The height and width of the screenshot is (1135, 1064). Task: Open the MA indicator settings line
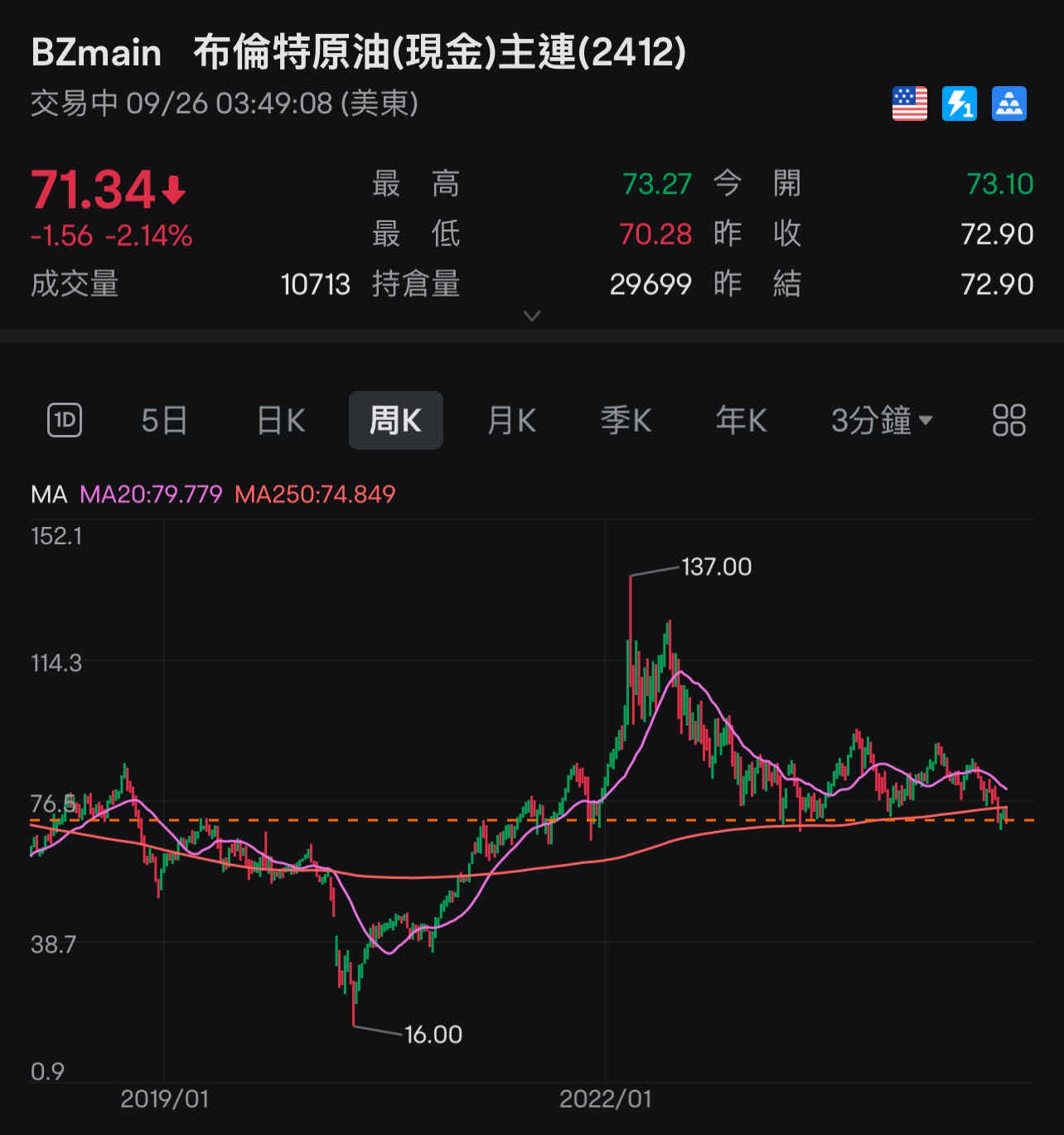[x=213, y=495]
